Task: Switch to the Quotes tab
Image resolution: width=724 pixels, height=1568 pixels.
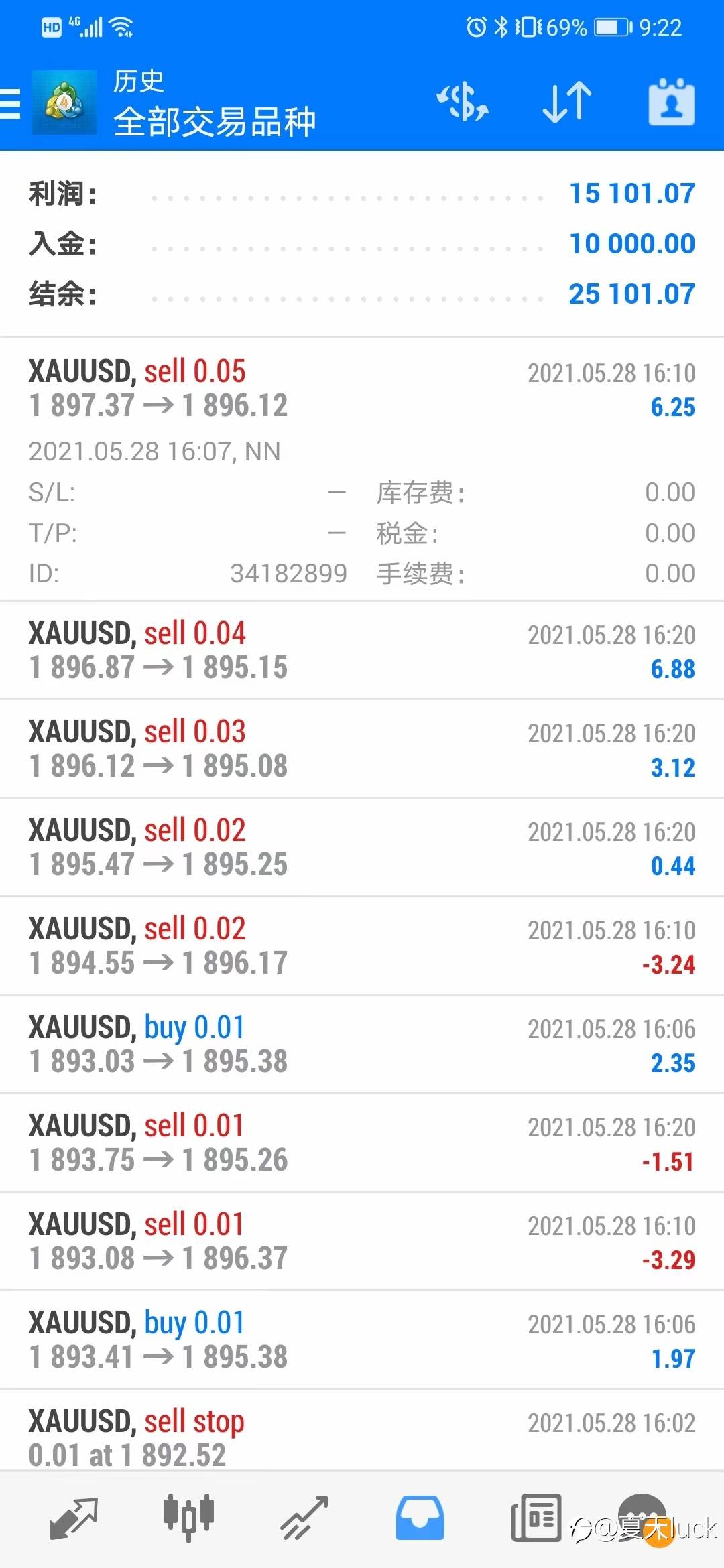Action: coord(73,1518)
